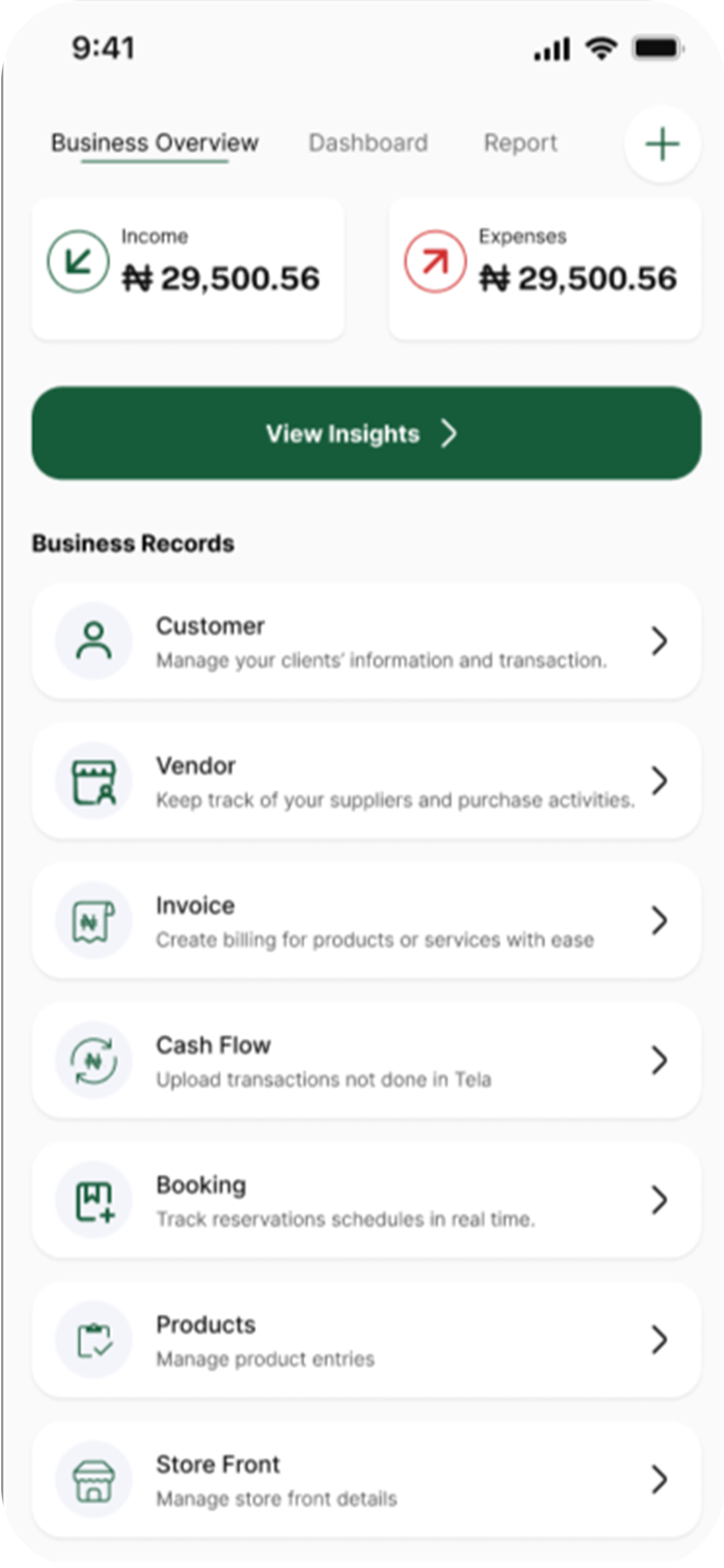
Task: View Booking reservations
Action: coord(366,1200)
